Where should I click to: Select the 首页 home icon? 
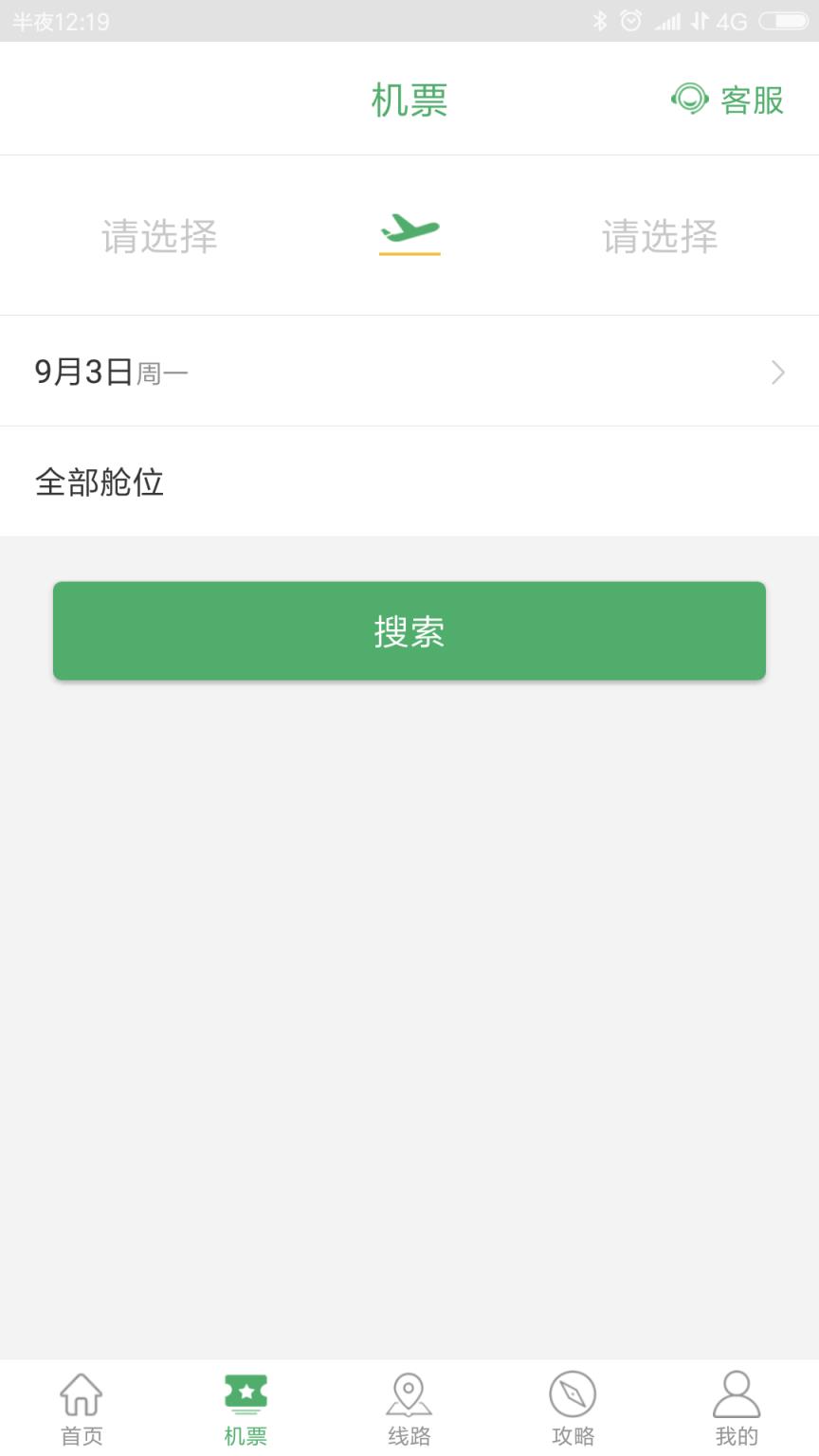[82, 1395]
